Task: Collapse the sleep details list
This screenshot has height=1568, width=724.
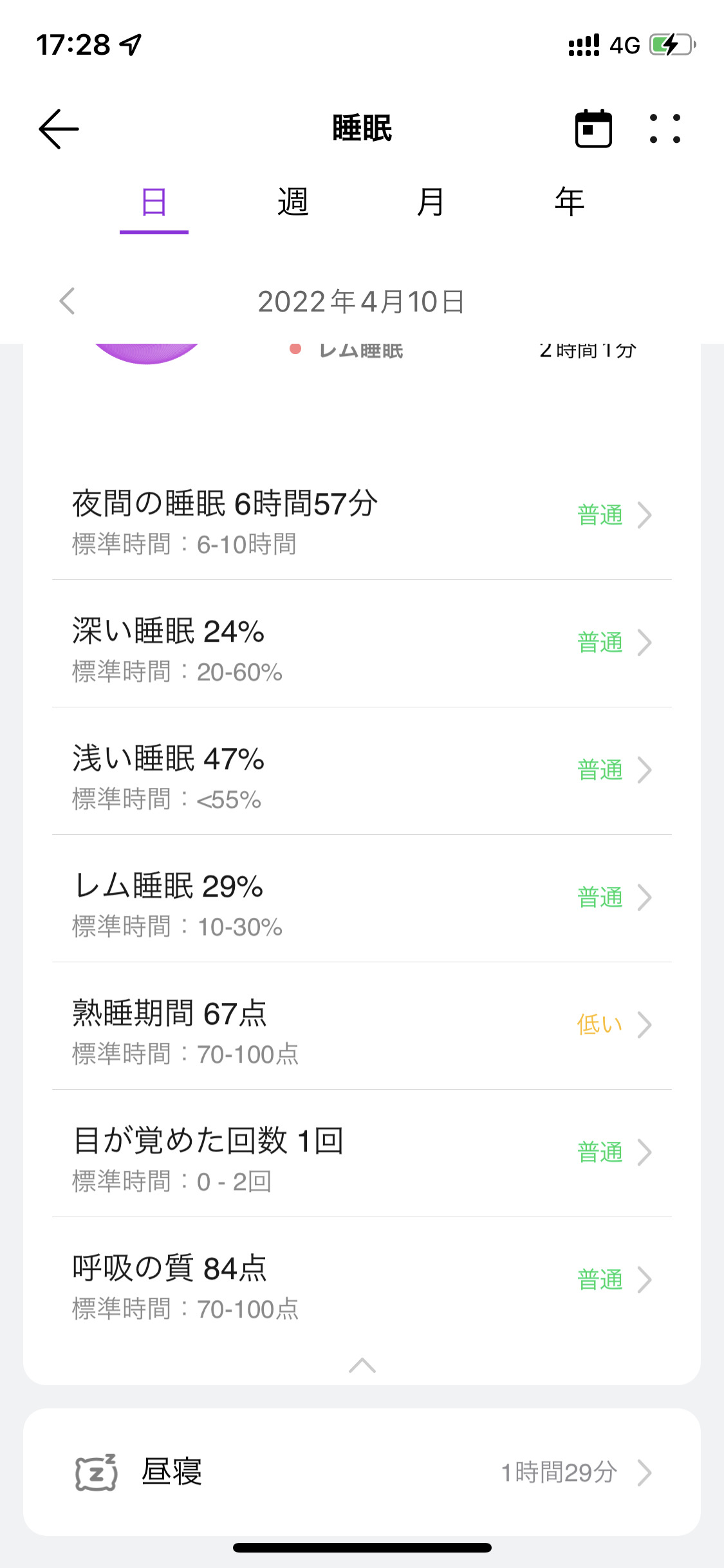Action: [x=362, y=1365]
